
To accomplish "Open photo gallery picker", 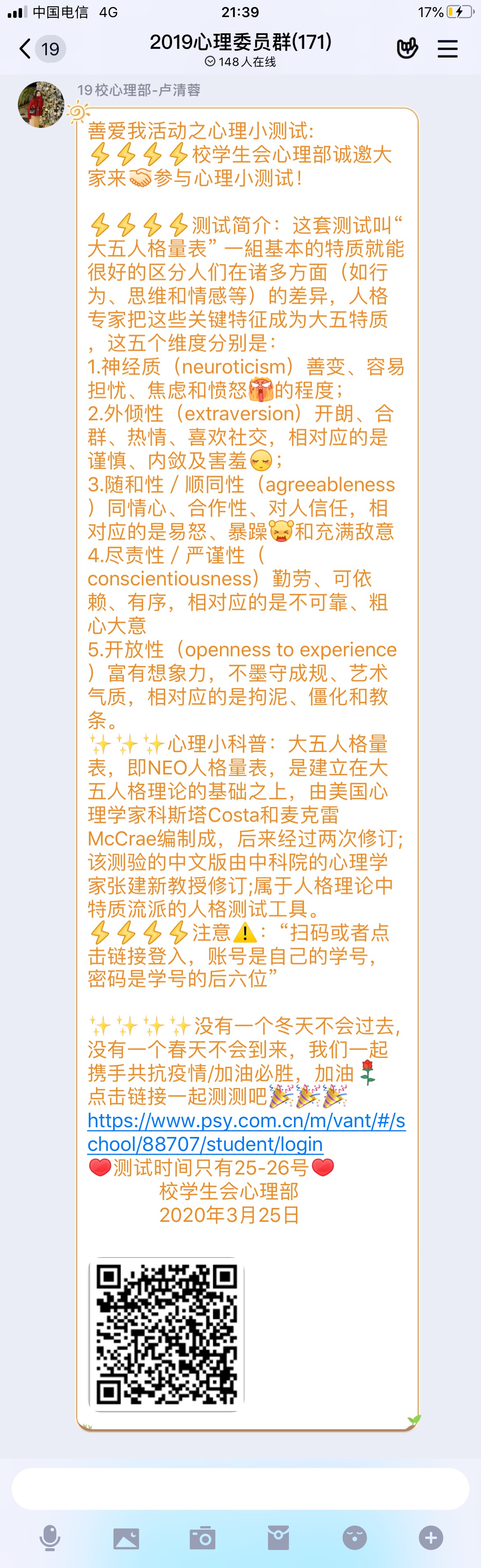I will click(x=126, y=1537).
